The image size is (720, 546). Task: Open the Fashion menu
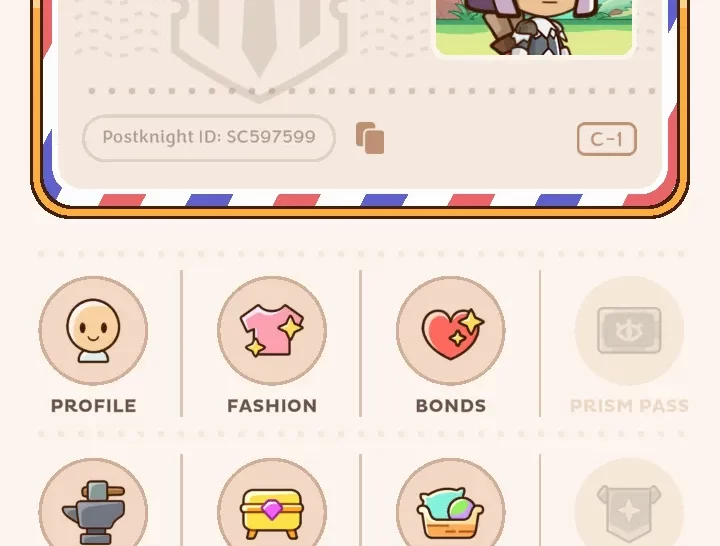pos(272,331)
